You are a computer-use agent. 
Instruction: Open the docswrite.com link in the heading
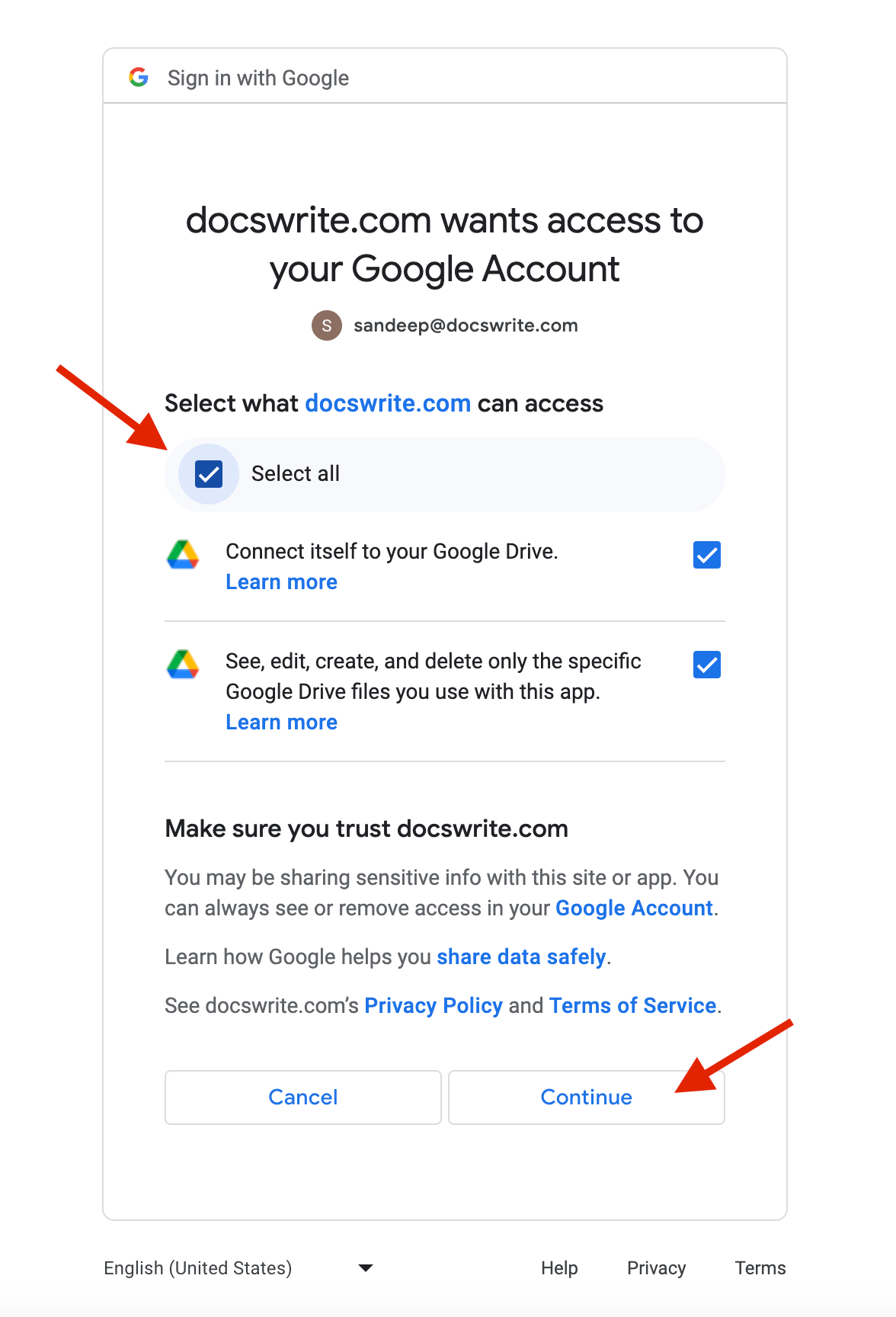pyautogui.click(x=388, y=403)
